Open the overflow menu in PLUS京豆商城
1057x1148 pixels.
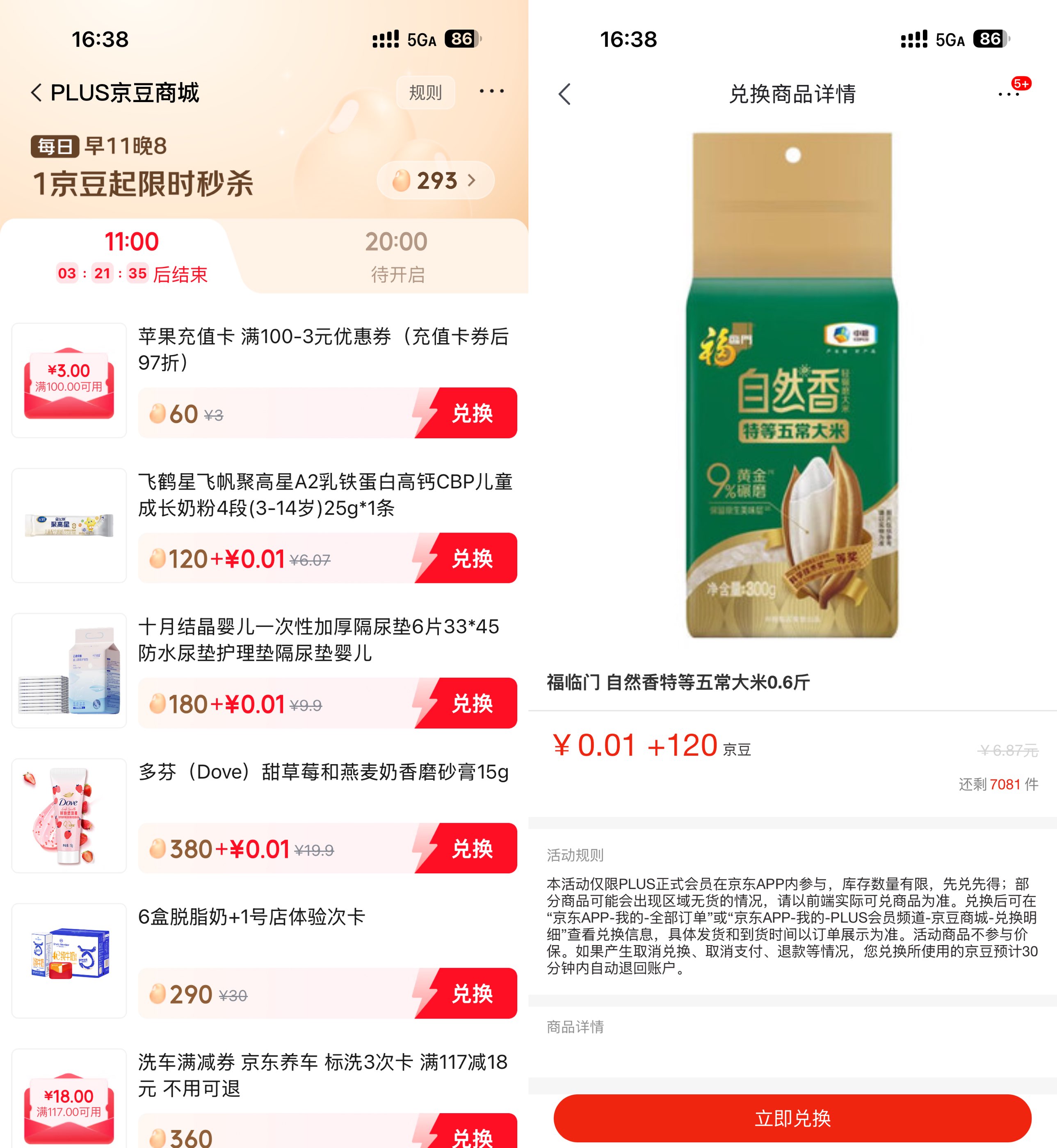click(491, 91)
